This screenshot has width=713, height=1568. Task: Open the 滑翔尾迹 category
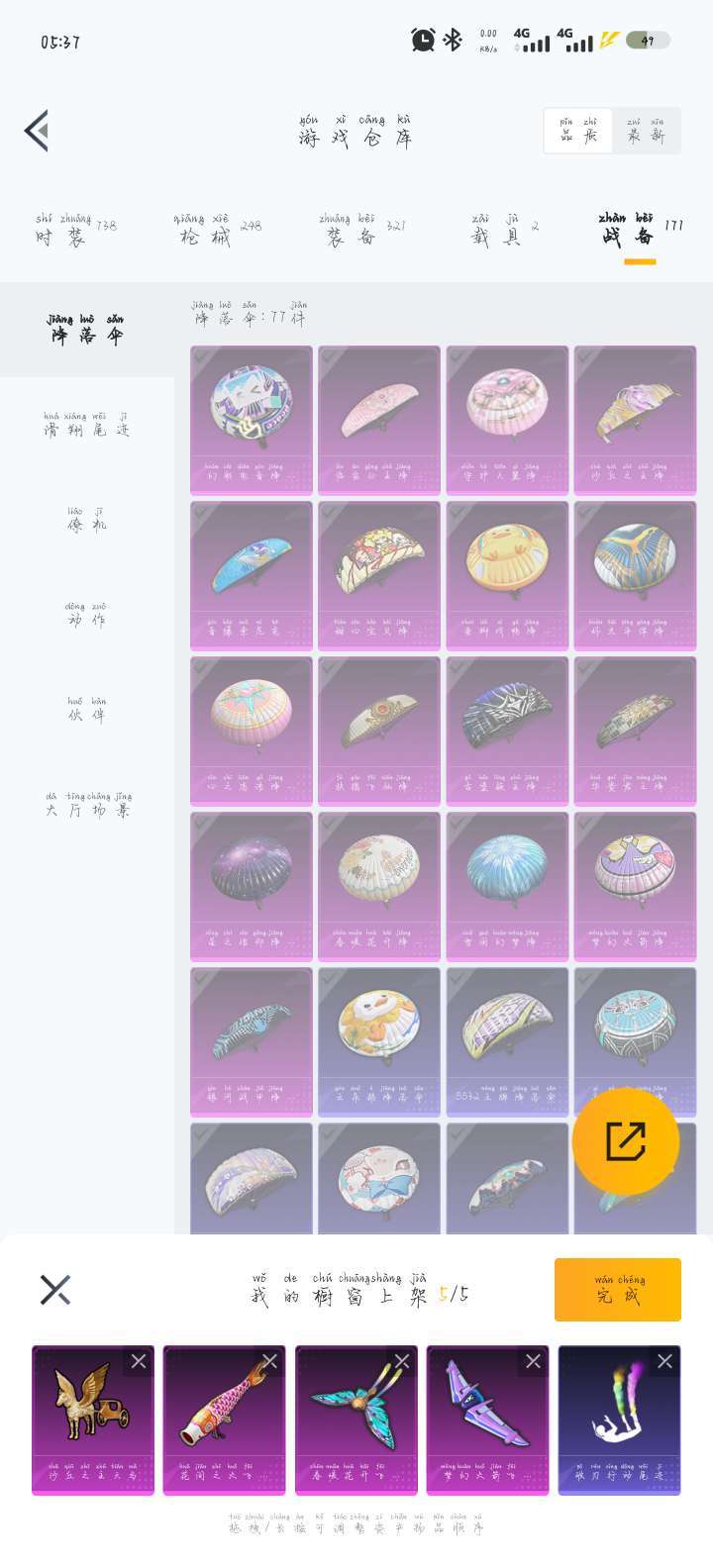coord(87,425)
